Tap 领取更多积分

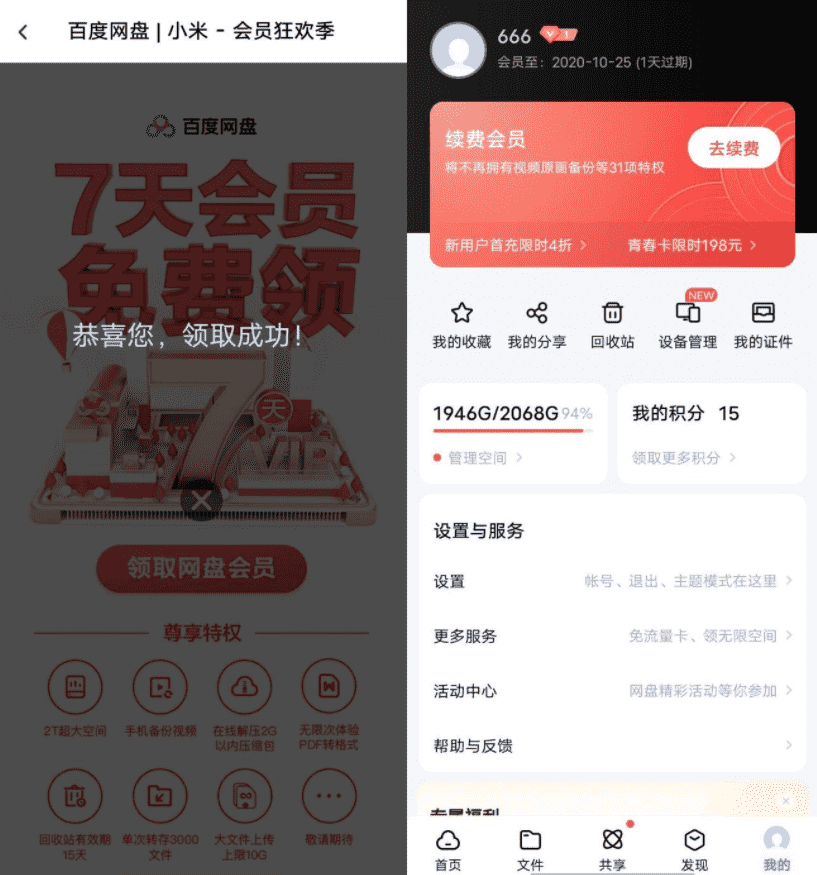[x=683, y=458]
